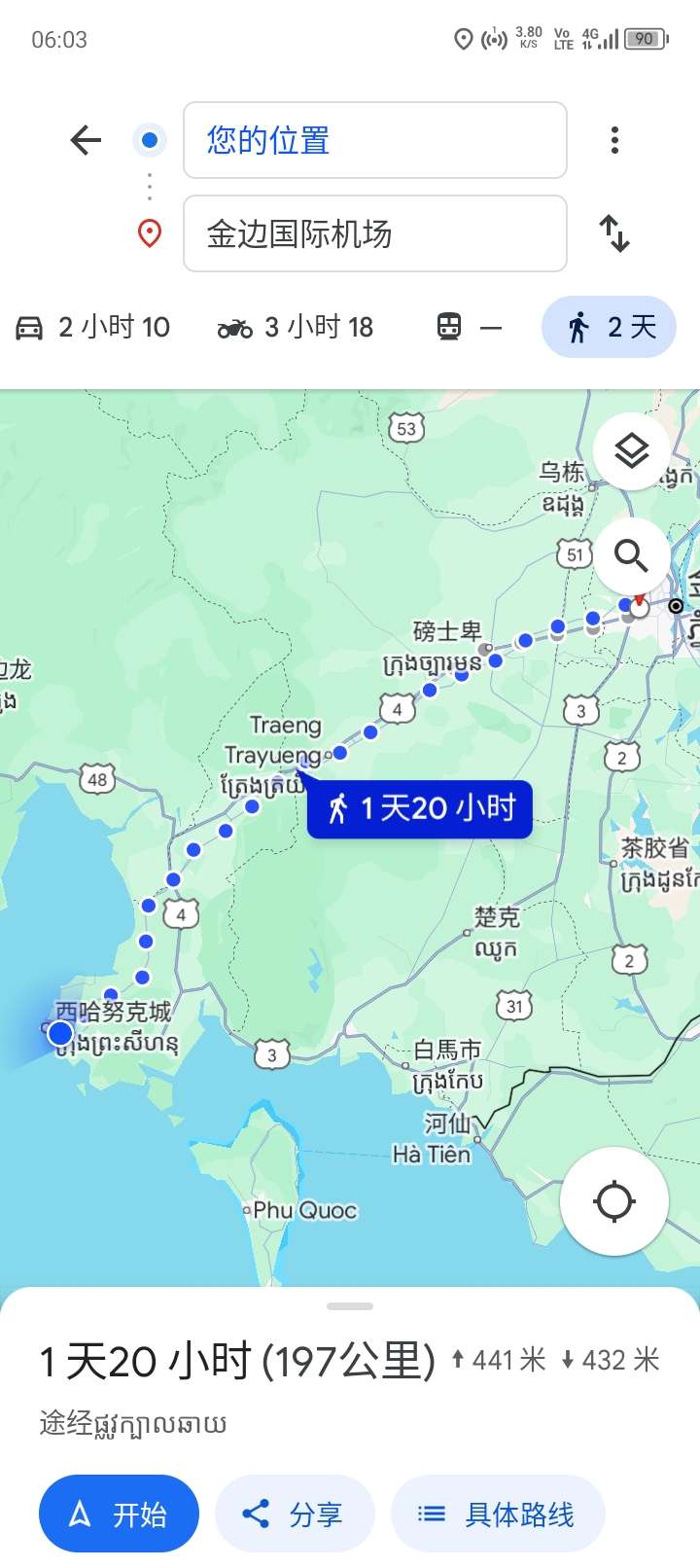The image size is (700, 1568).
Task: Edit the destination 金边国际机场 field
Action: point(375,233)
